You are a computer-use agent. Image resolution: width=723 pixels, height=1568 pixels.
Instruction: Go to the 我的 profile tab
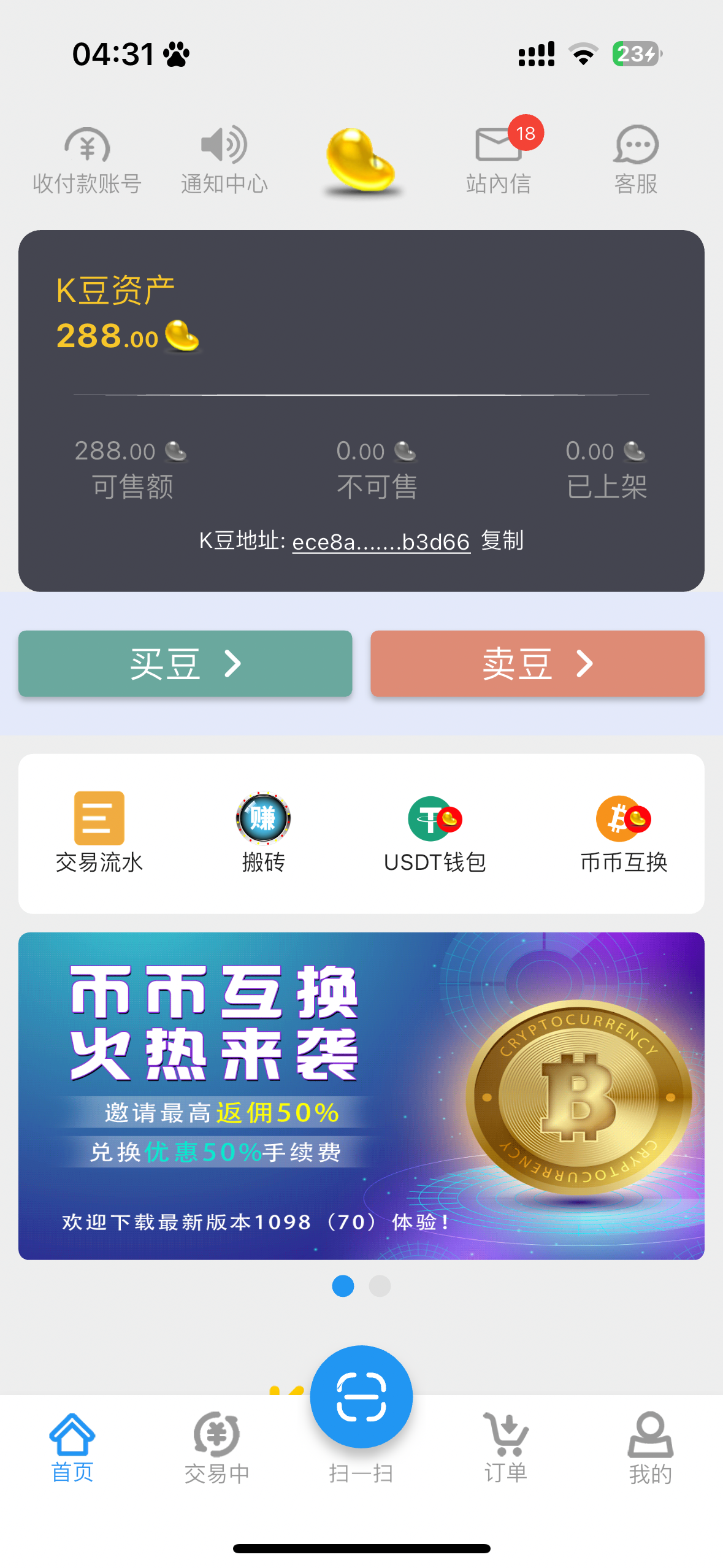tap(650, 1449)
